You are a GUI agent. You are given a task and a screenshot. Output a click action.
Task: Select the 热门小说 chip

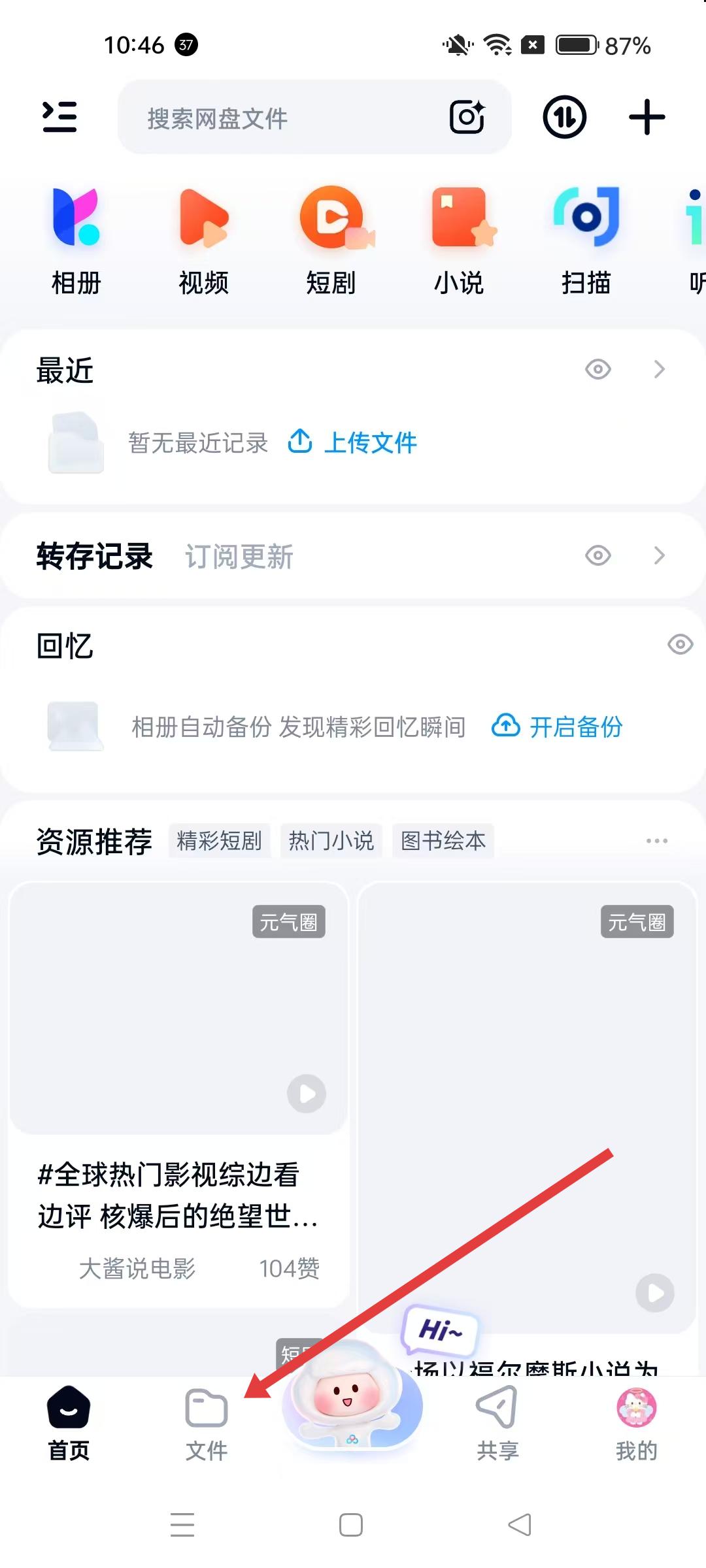point(331,840)
